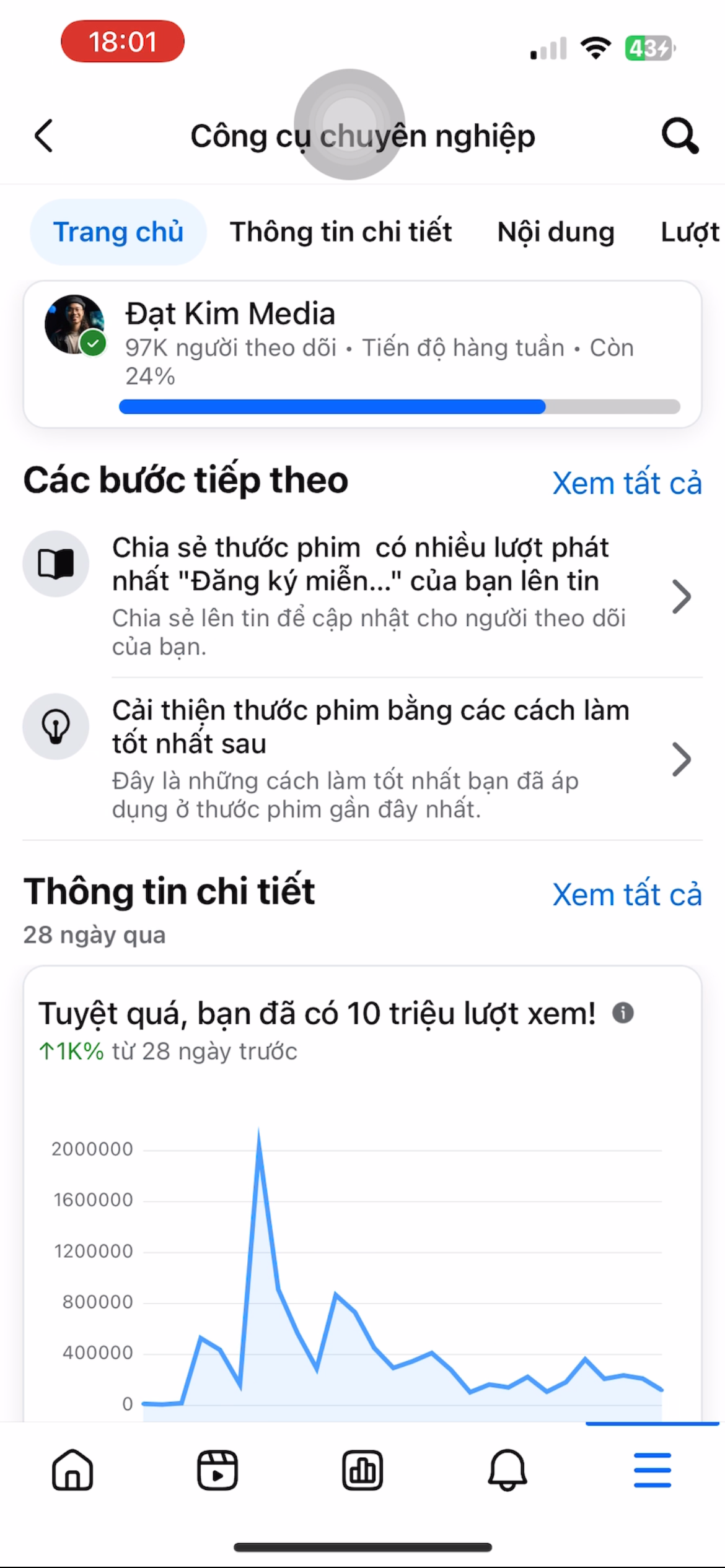Switch to the Nội dung tab
The height and width of the screenshot is (1568, 725).
pos(555,232)
